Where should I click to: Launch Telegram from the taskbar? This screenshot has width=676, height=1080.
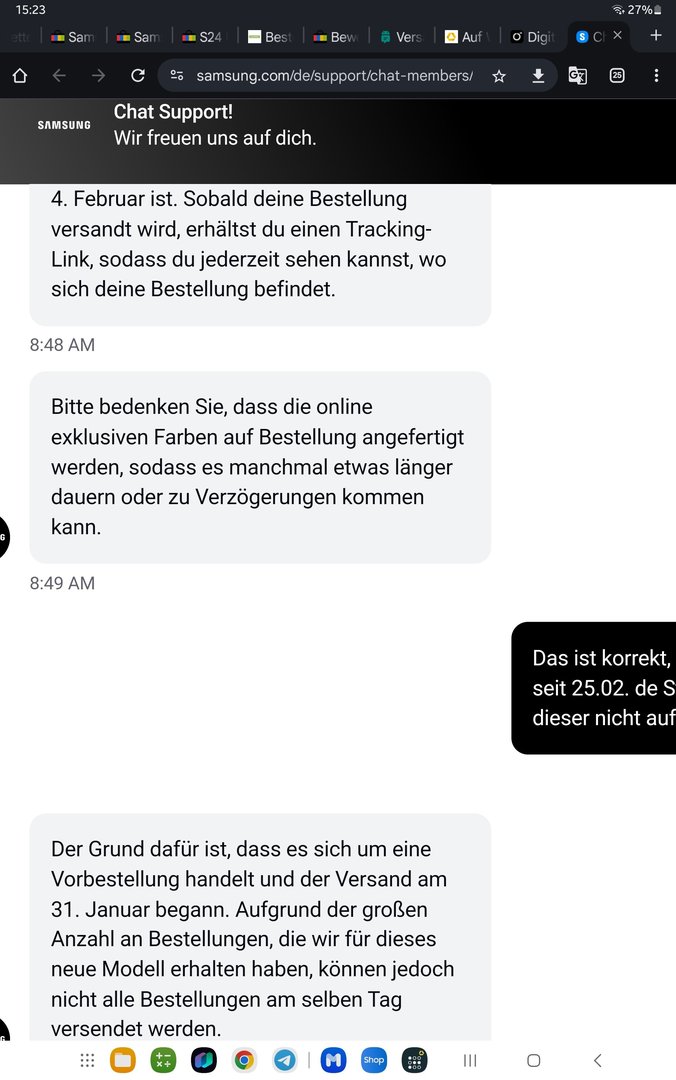pos(285,1061)
